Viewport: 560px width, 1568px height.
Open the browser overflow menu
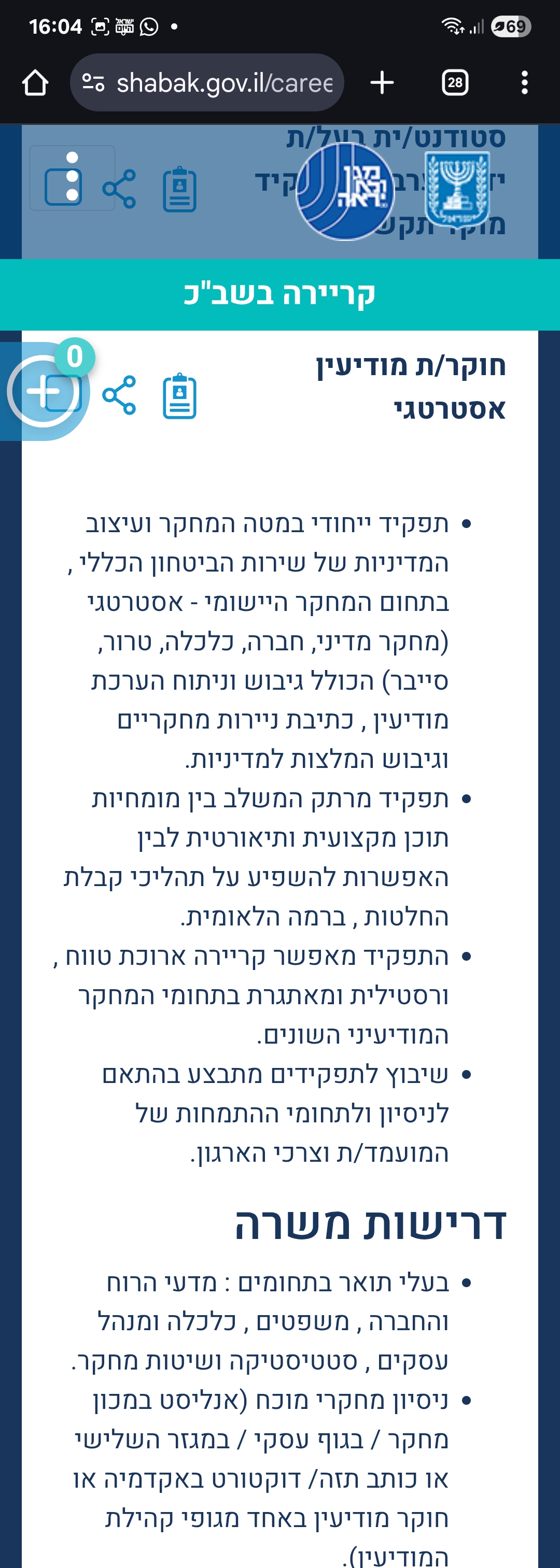coord(524,83)
